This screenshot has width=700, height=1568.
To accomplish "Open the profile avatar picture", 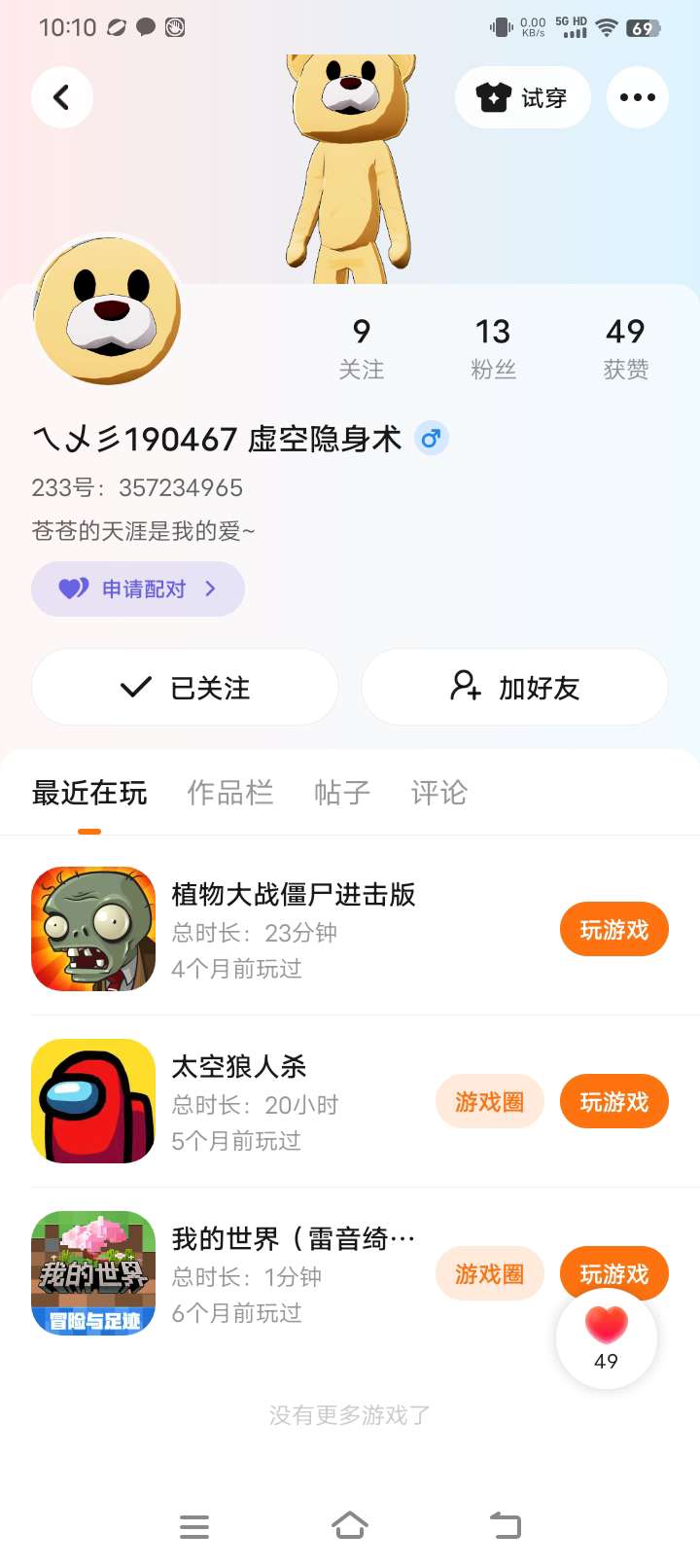I will click(107, 311).
